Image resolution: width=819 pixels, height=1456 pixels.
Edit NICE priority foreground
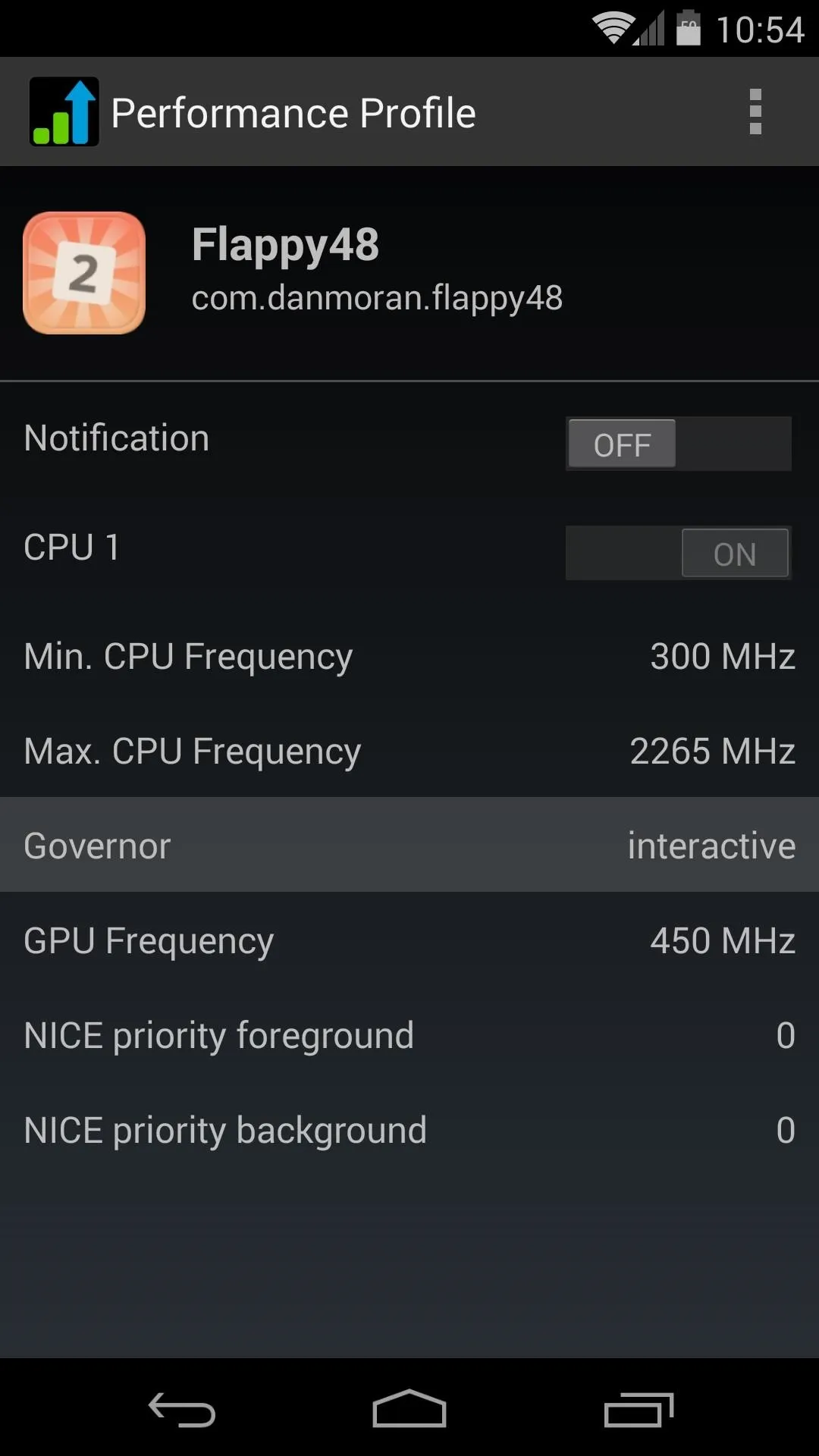[409, 1034]
